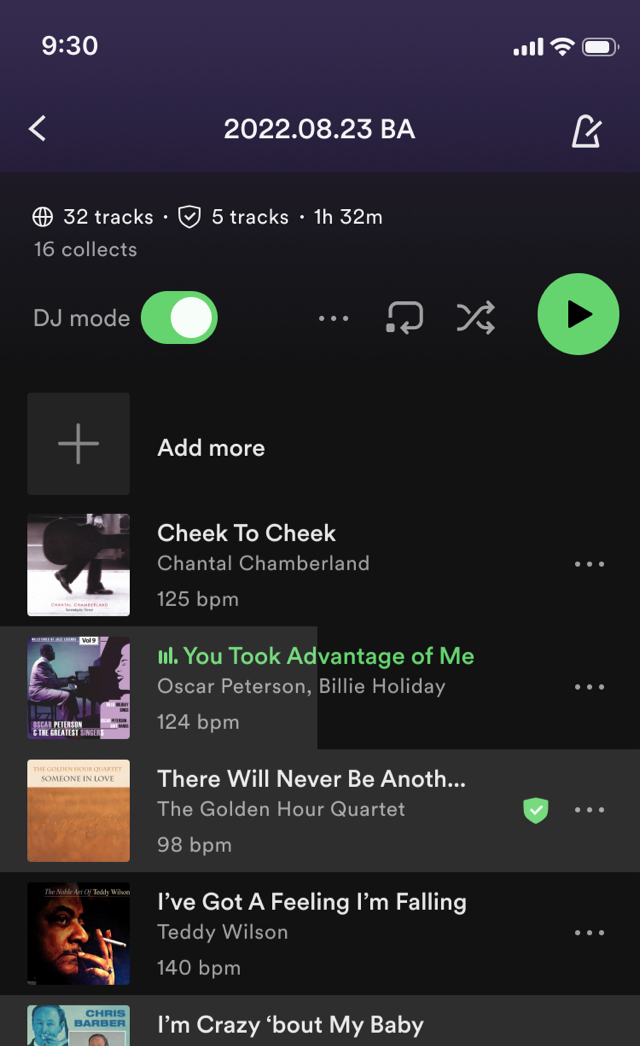640x1046 pixels.
Task: Go back using the header arrow
Action: [x=38, y=128]
